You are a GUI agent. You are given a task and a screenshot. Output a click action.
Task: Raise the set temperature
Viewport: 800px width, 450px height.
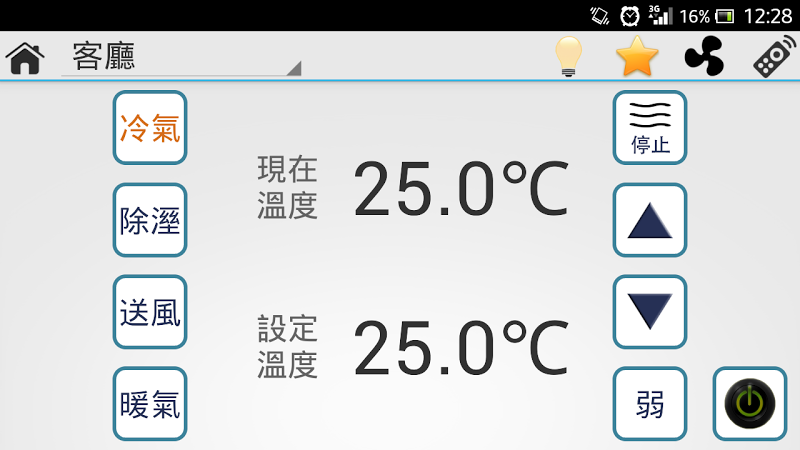tap(650, 220)
